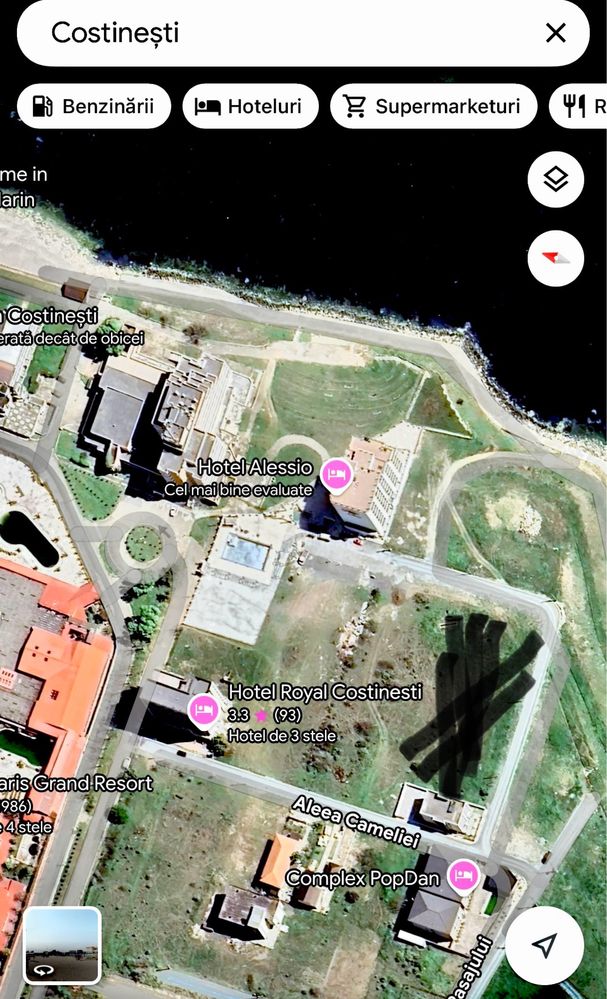
Task: Clear the search with the X button
Action: tap(556, 33)
